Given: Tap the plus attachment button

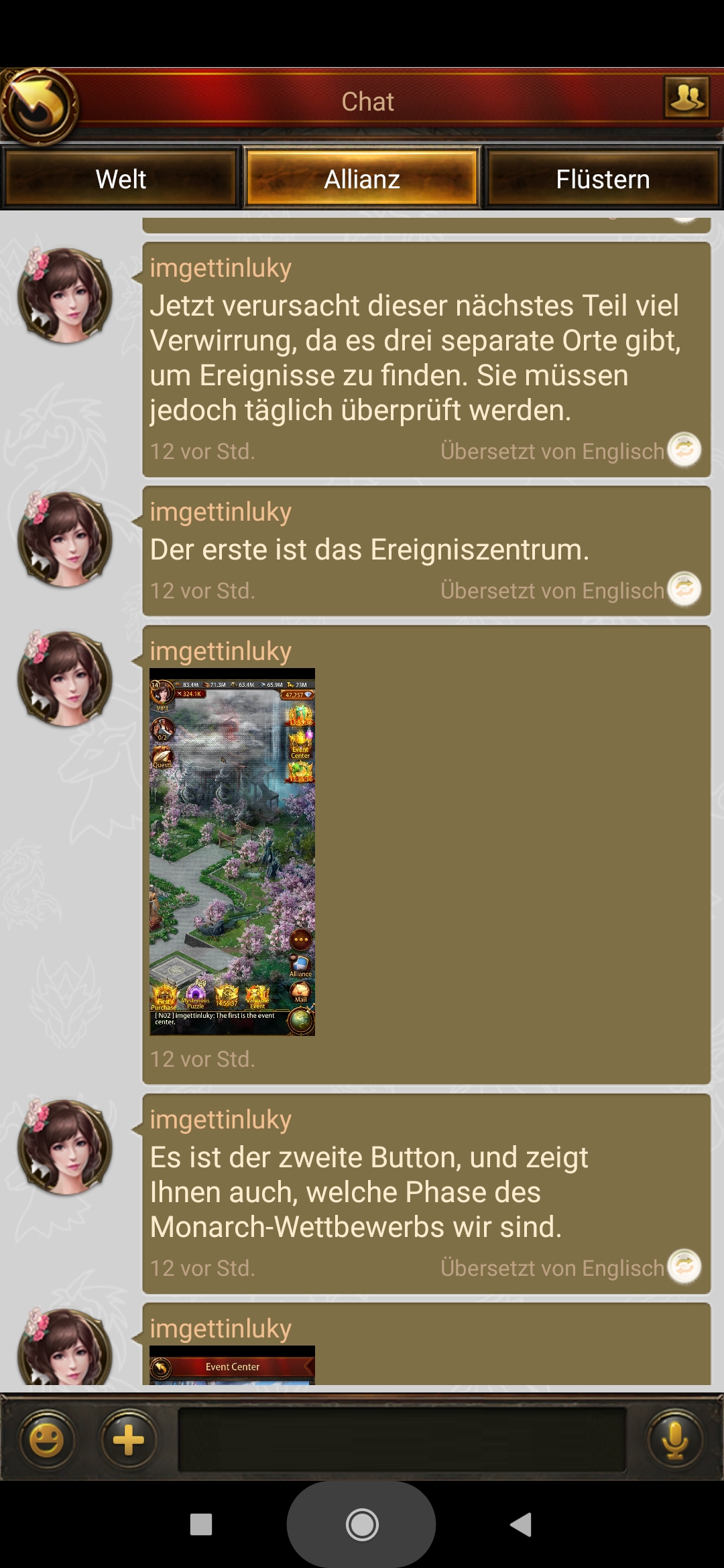Looking at the screenshot, I should tap(129, 1439).
